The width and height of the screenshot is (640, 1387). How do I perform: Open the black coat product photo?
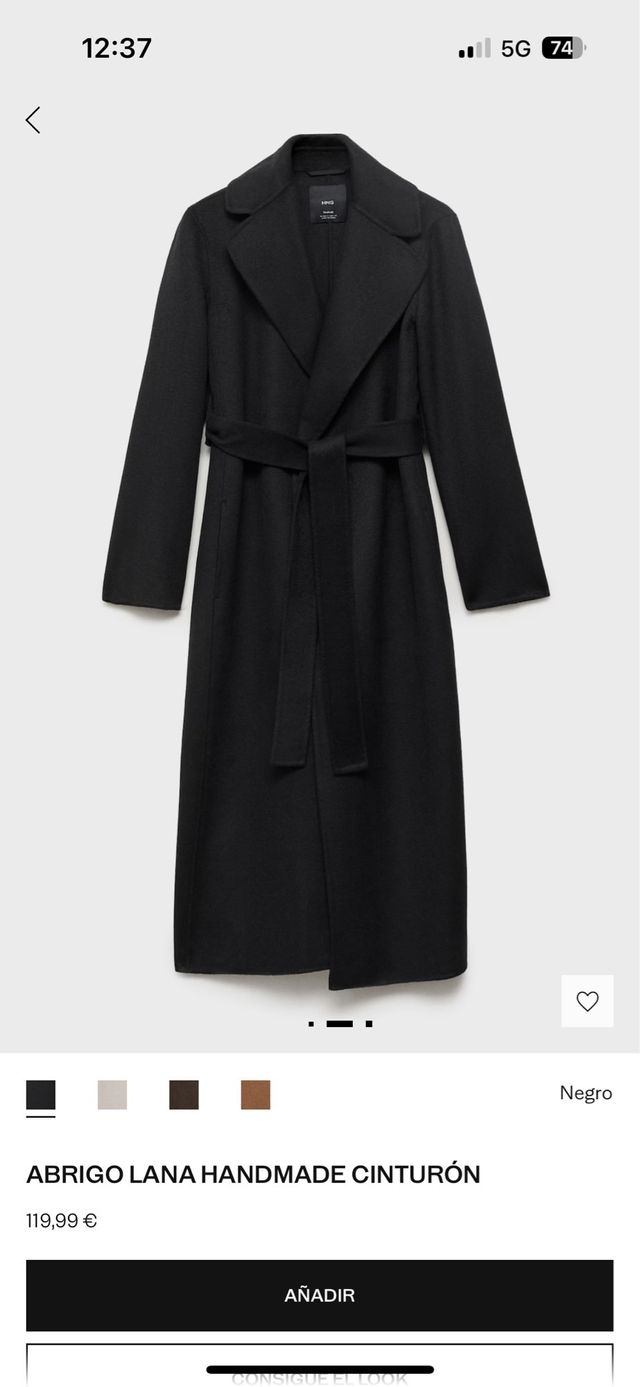[x=325, y=560]
